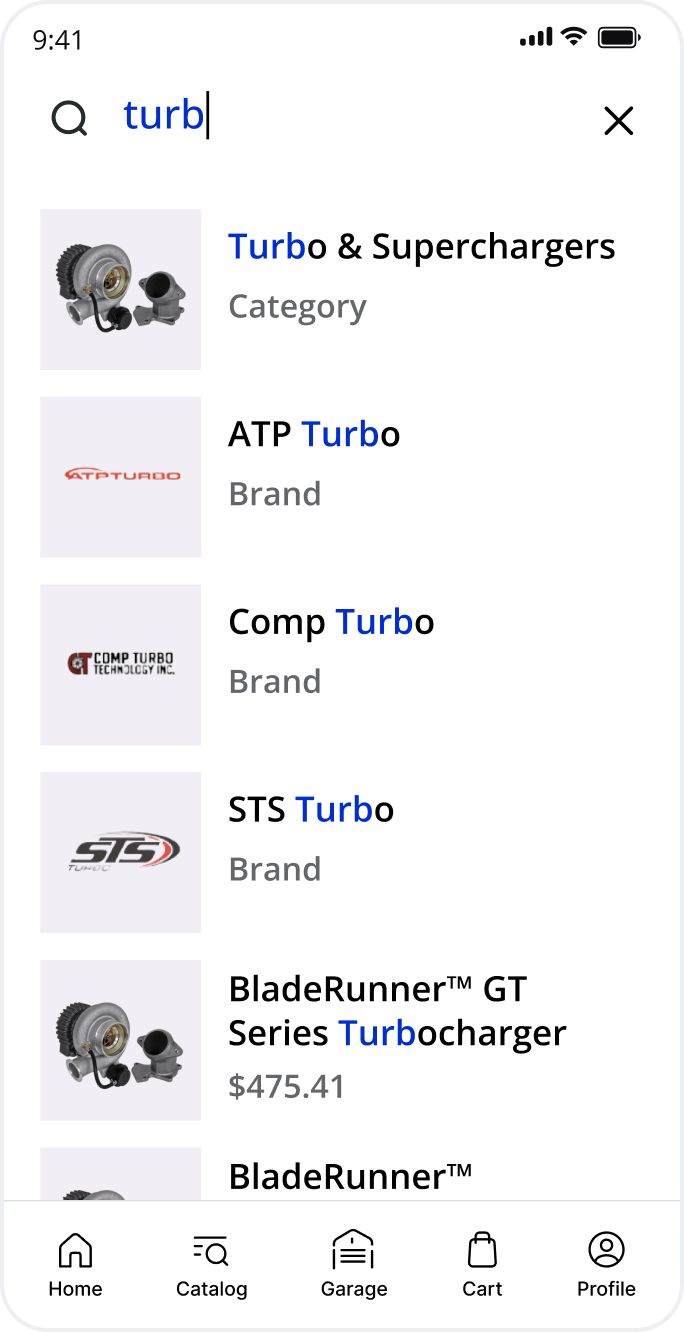Go to the Home tab
The width and height of the screenshot is (684, 1332).
click(75, 1264)
